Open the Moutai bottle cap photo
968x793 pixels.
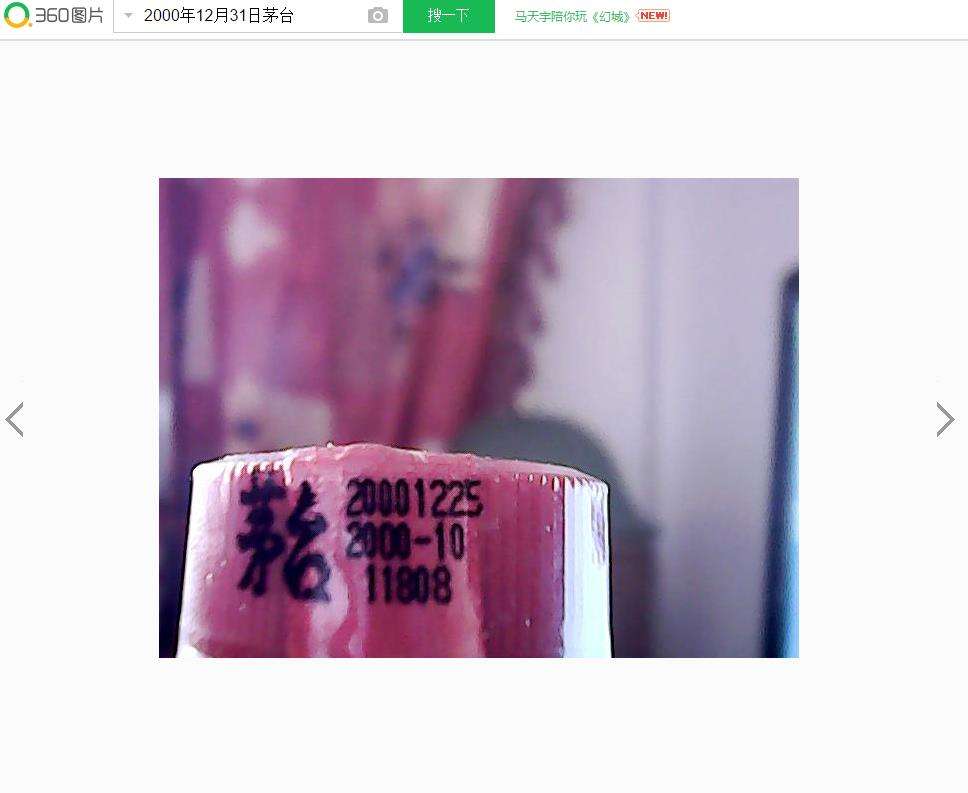(478, 417)
